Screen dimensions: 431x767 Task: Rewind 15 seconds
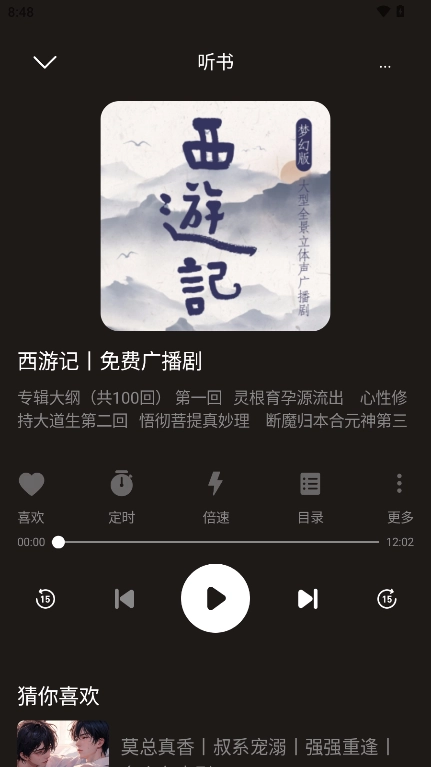(45, 599)
